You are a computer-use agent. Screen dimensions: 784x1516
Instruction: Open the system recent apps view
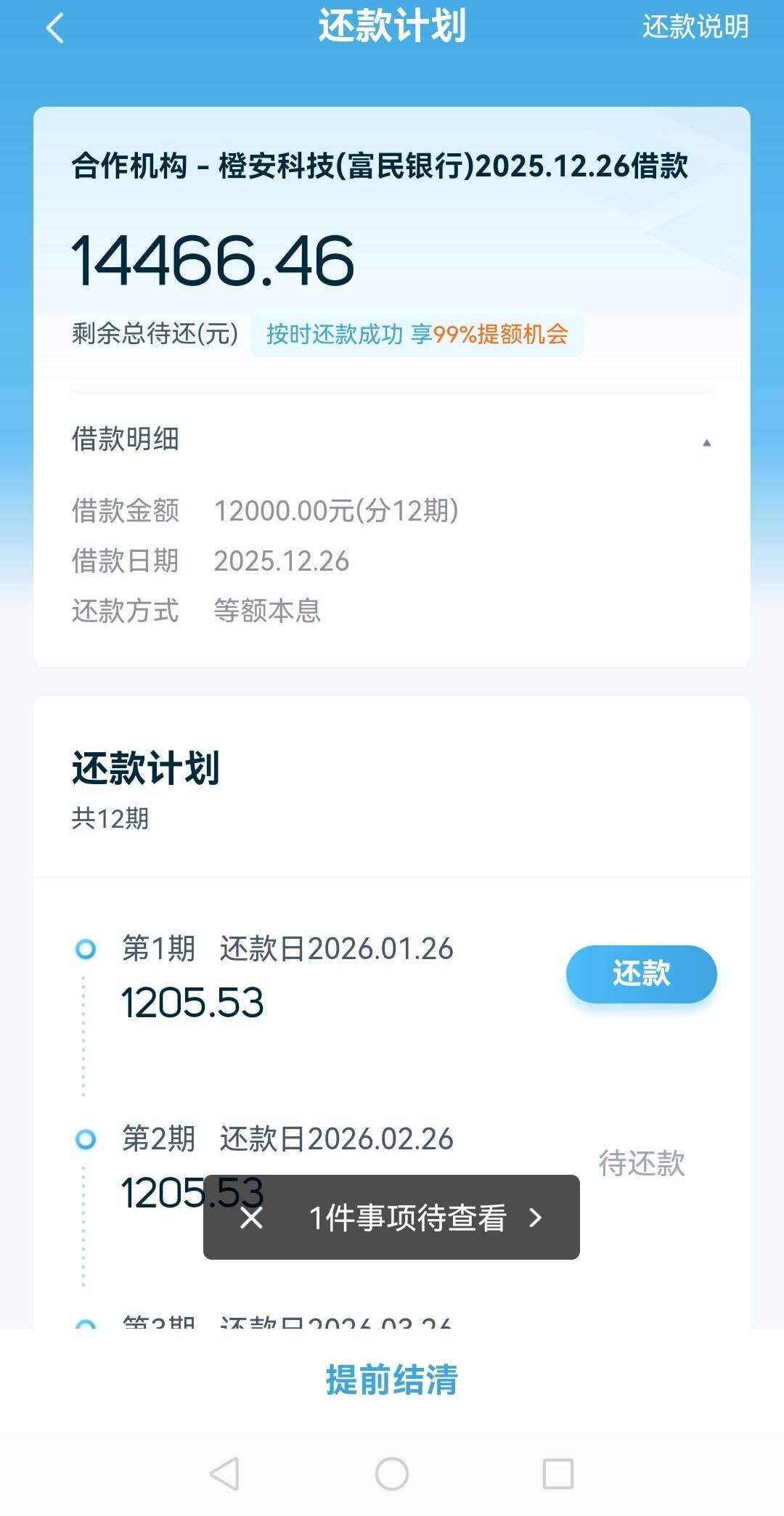558,1474
